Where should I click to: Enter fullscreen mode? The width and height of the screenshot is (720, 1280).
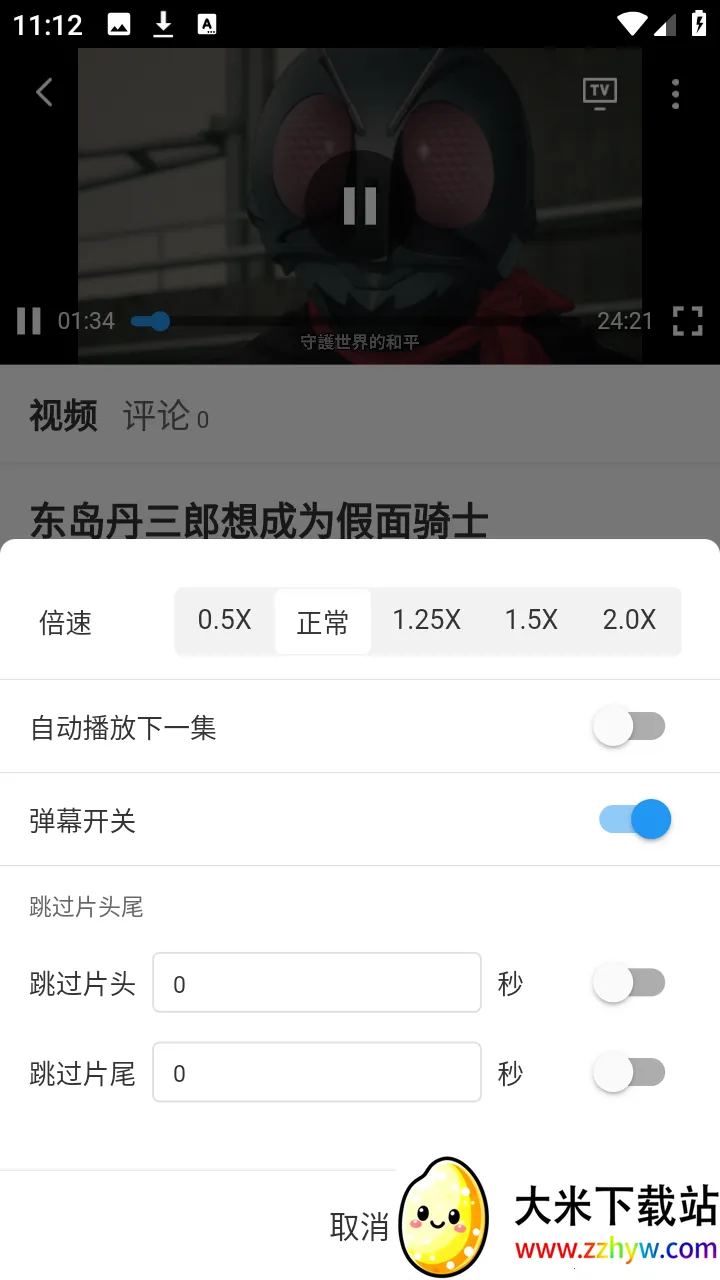click(688, 321)
